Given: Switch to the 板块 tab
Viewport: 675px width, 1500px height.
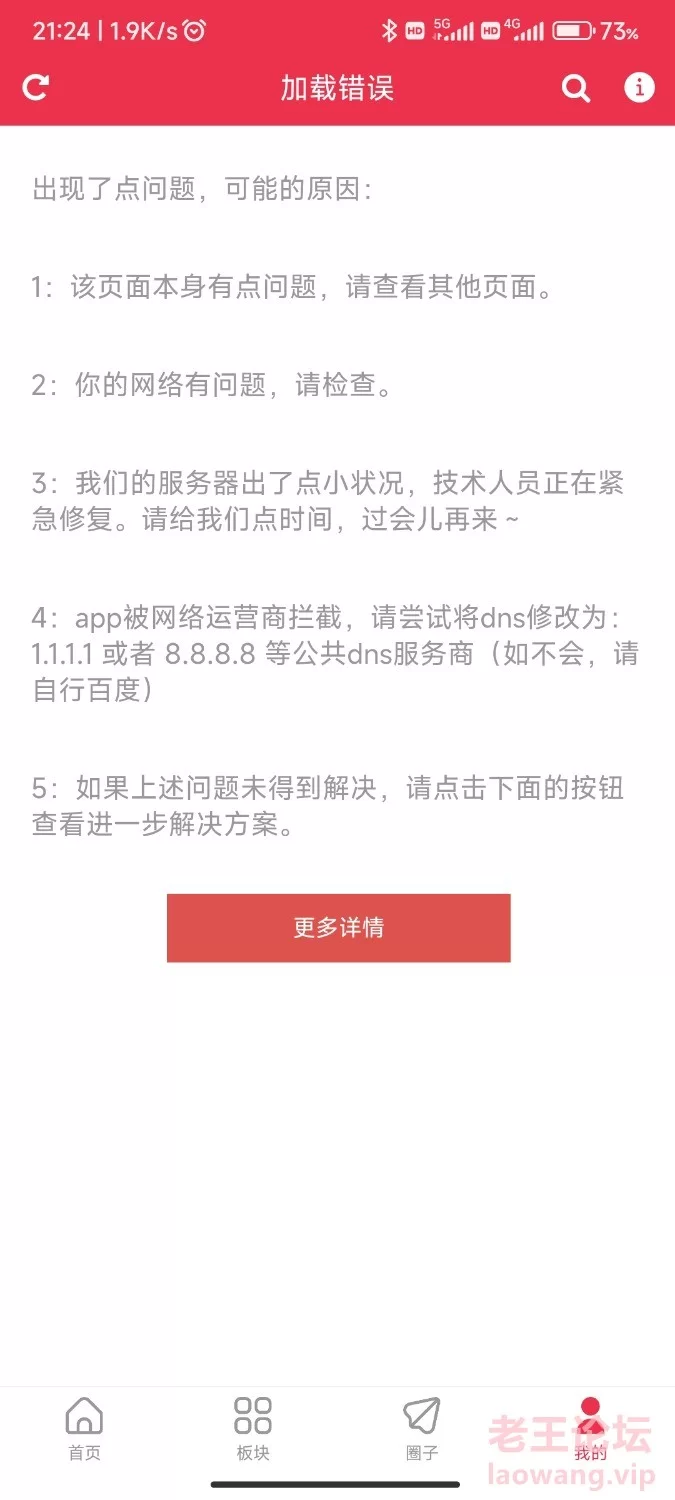Looking at the screenshot, I should point(253,1430).
